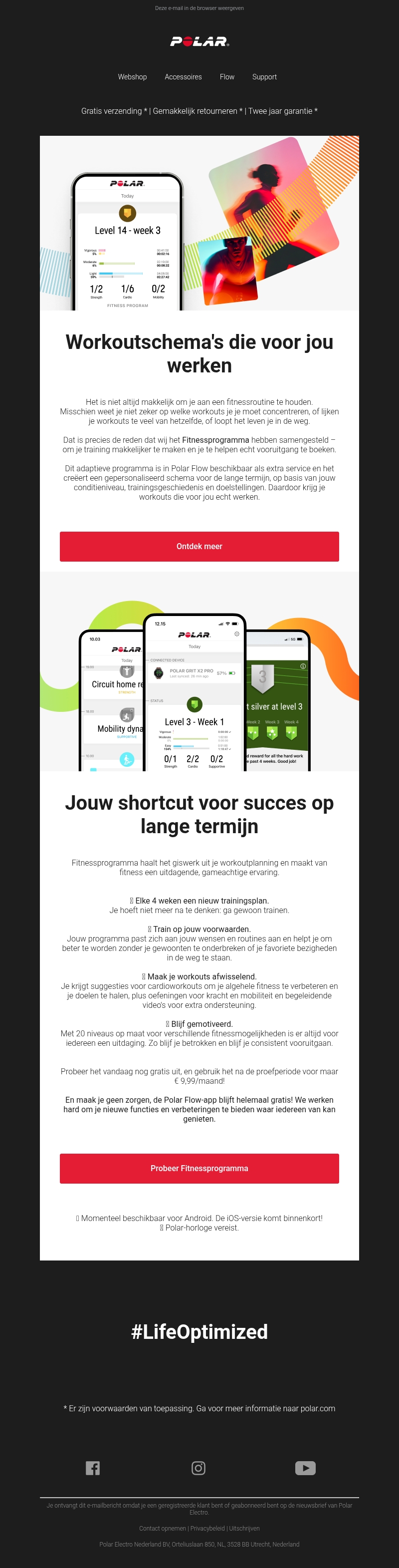Viewport: 399px width, 1568px height.
Task: Tap 'Probeer Fitnessprogramma' button
Action: (x=199, y=1168)
